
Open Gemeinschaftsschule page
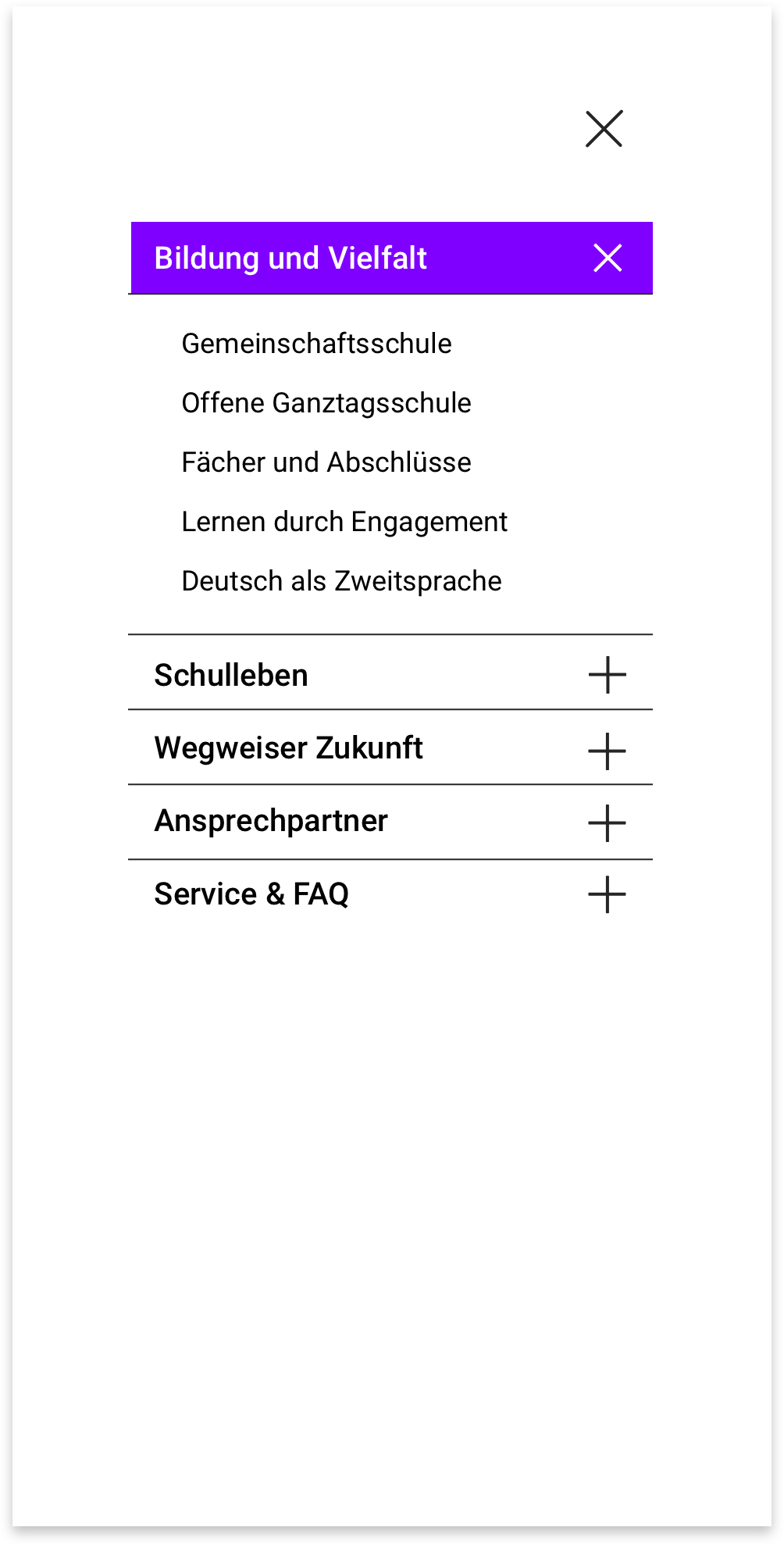click(316, 344)
